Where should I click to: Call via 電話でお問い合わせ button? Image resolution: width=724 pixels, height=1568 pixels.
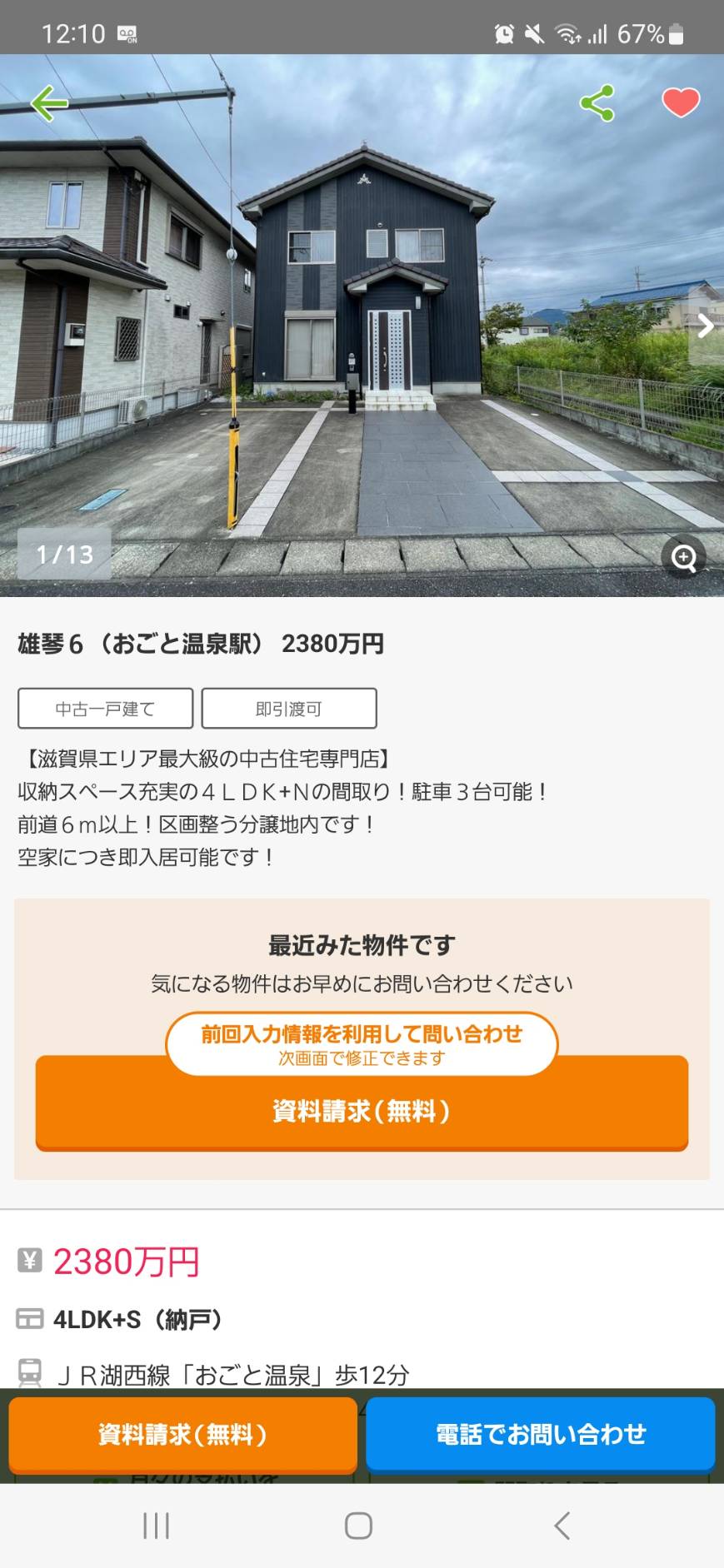[x=541, y=1434]
